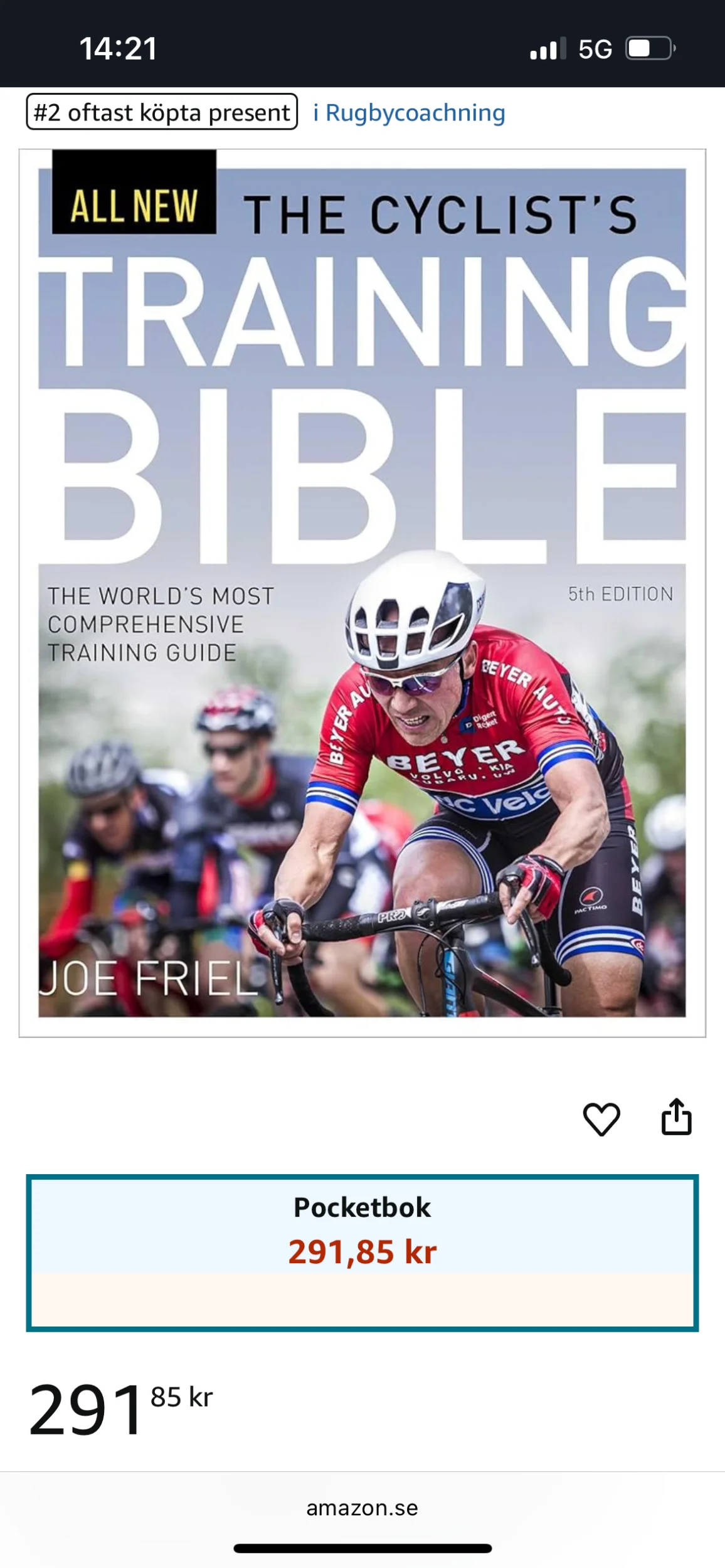Tap the amazon.se address bar
Image resolution: width=725 pixels, height=1568 pixels.
click(x=362, y=1507)
